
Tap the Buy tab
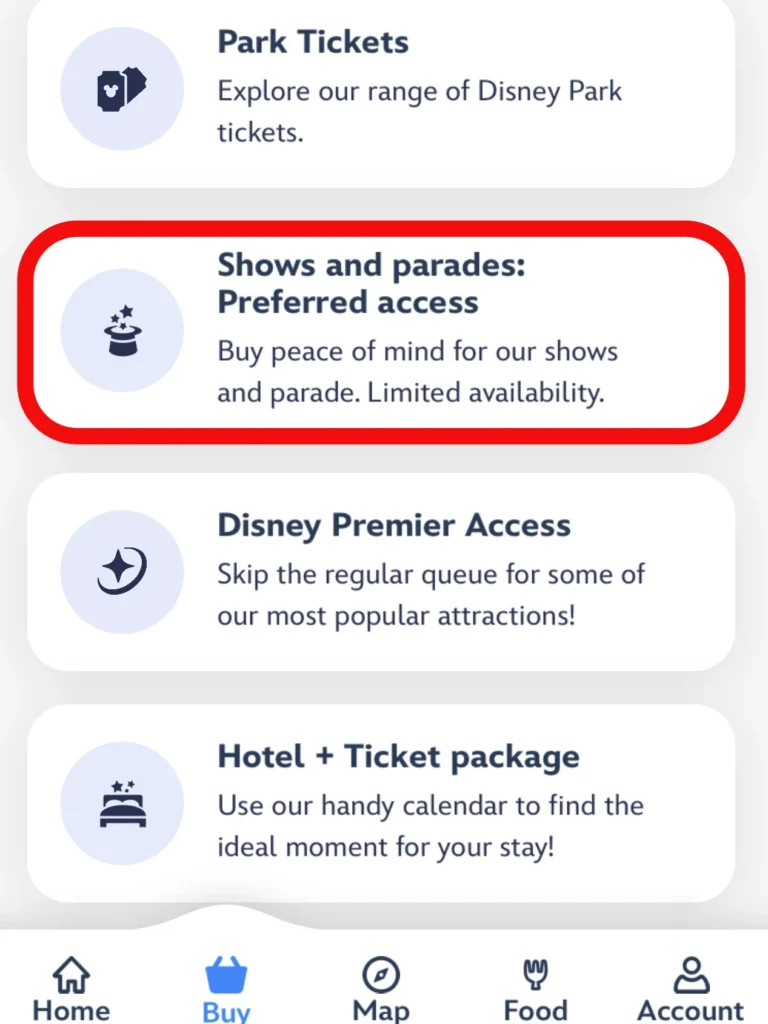coord(226,989)
